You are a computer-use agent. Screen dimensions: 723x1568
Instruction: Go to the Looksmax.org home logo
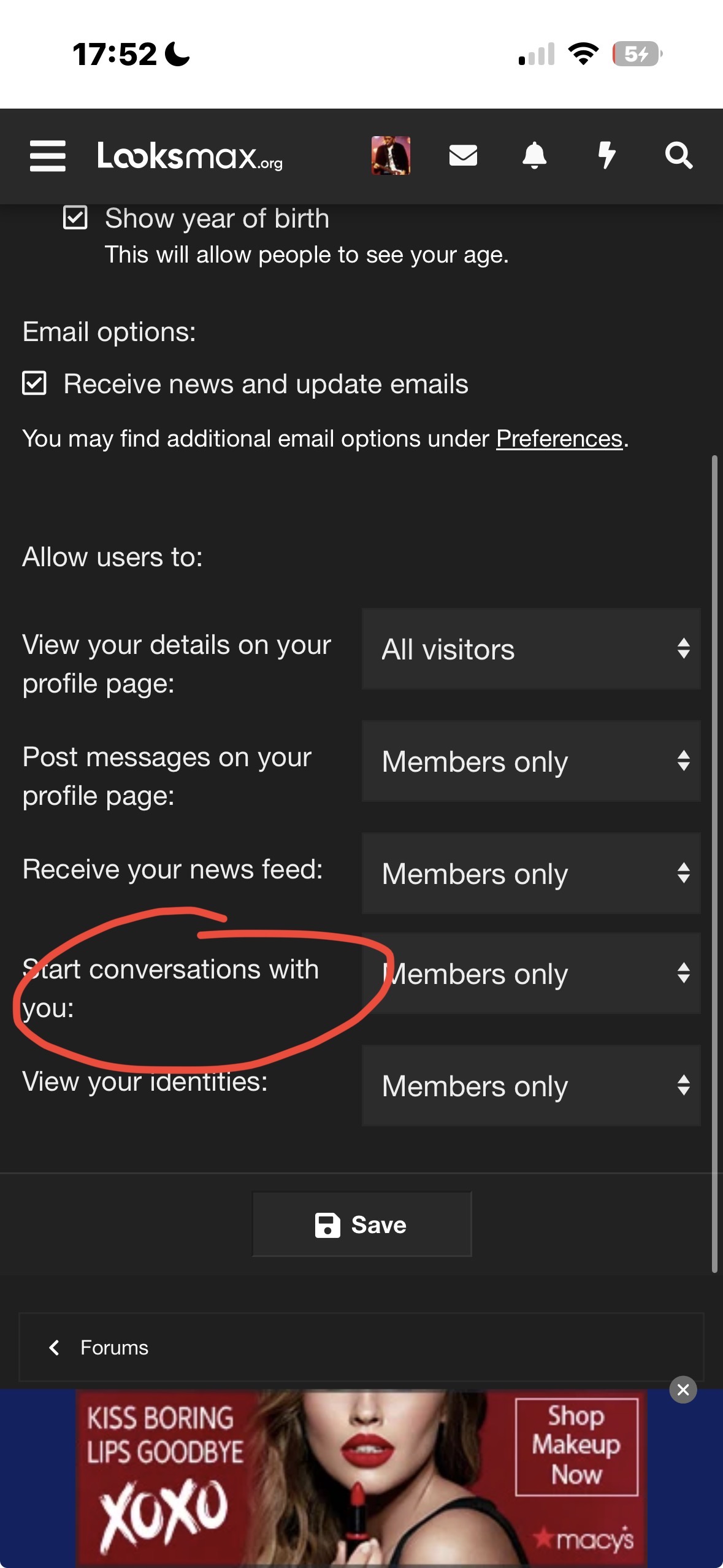pyautogui.click(x=190, y=156)
